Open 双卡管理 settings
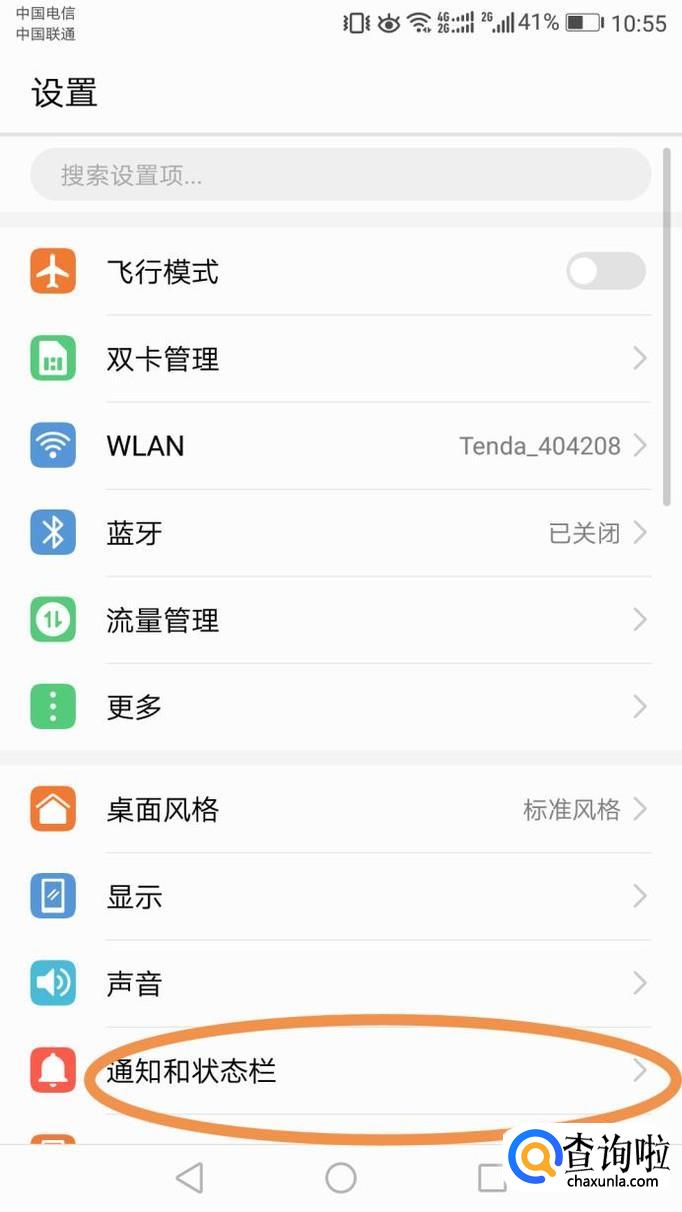Image resolution: width=682 pixels, height=1212 pixels. (x=340, y=359)
